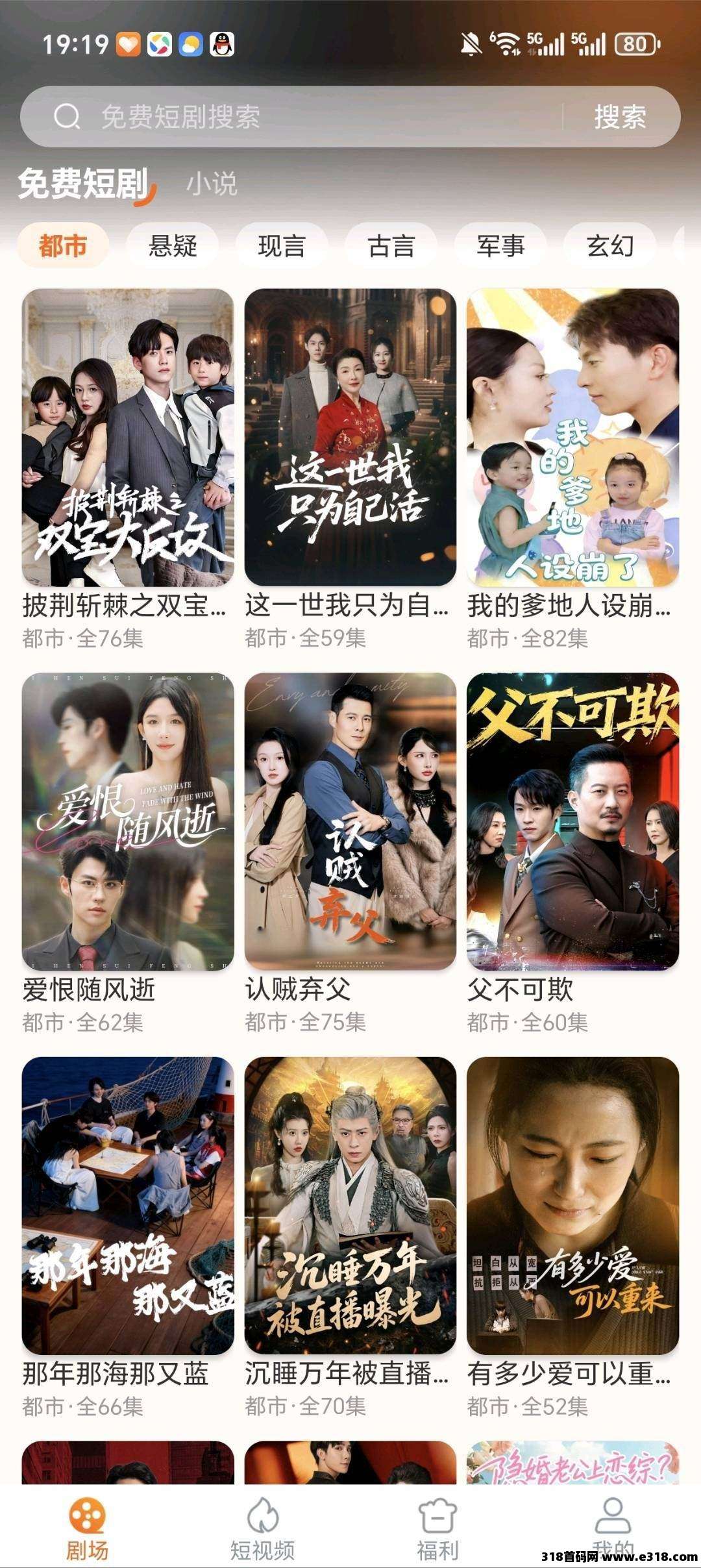This screenshot has width=701, height=1568.
Task: Filter by the 军事 category
Action: click(x=500, y=246)
